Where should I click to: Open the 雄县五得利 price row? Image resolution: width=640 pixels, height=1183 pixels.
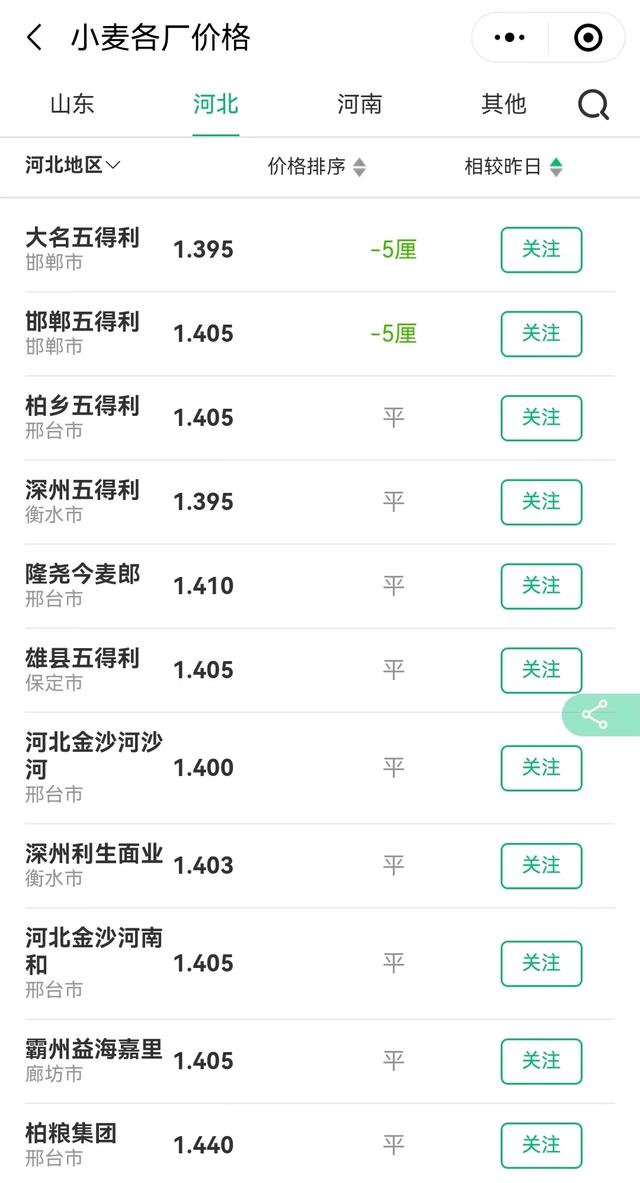[x=320, y=670]
